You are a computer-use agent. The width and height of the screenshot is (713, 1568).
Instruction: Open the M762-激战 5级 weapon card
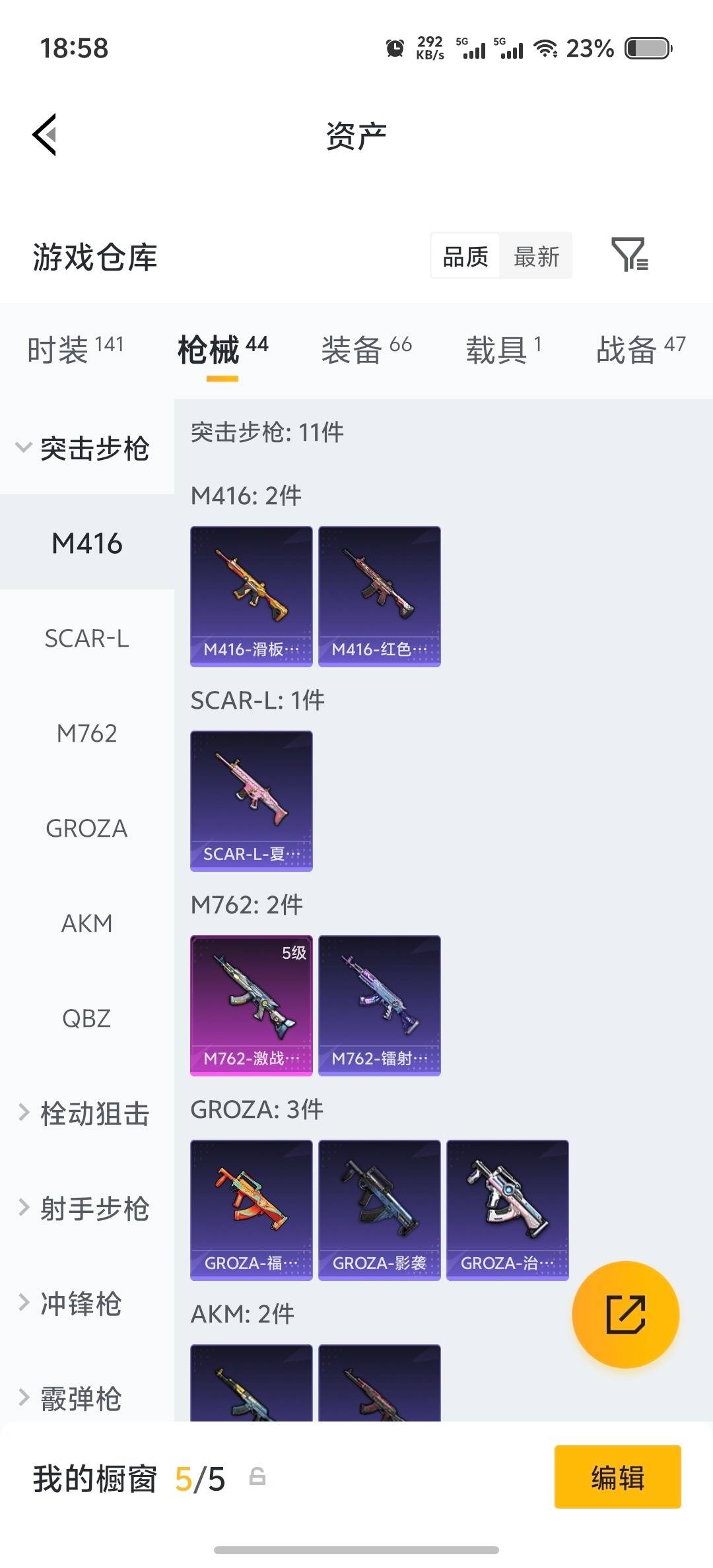251,1003
